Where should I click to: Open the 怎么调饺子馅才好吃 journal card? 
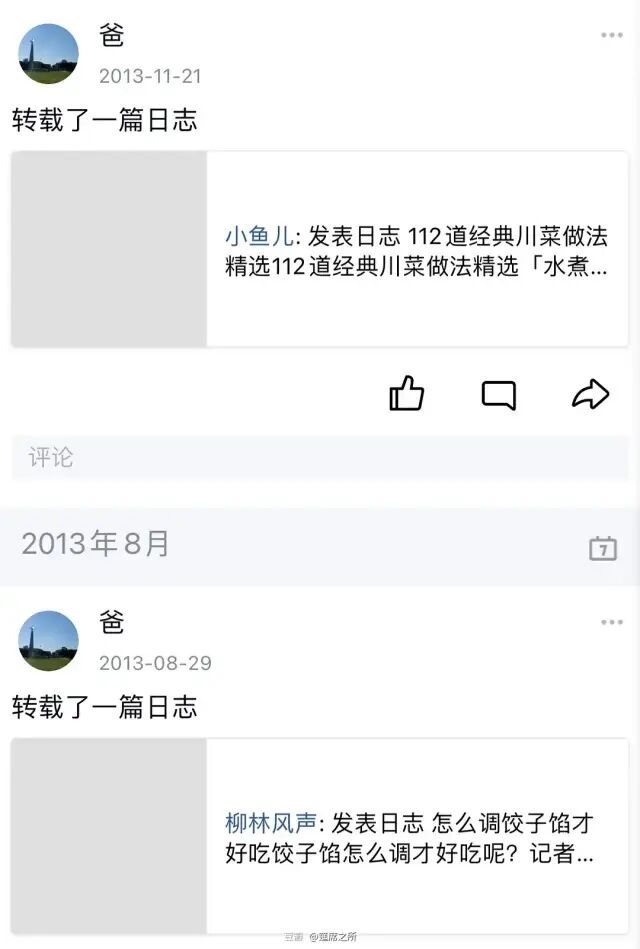(320, 836)
